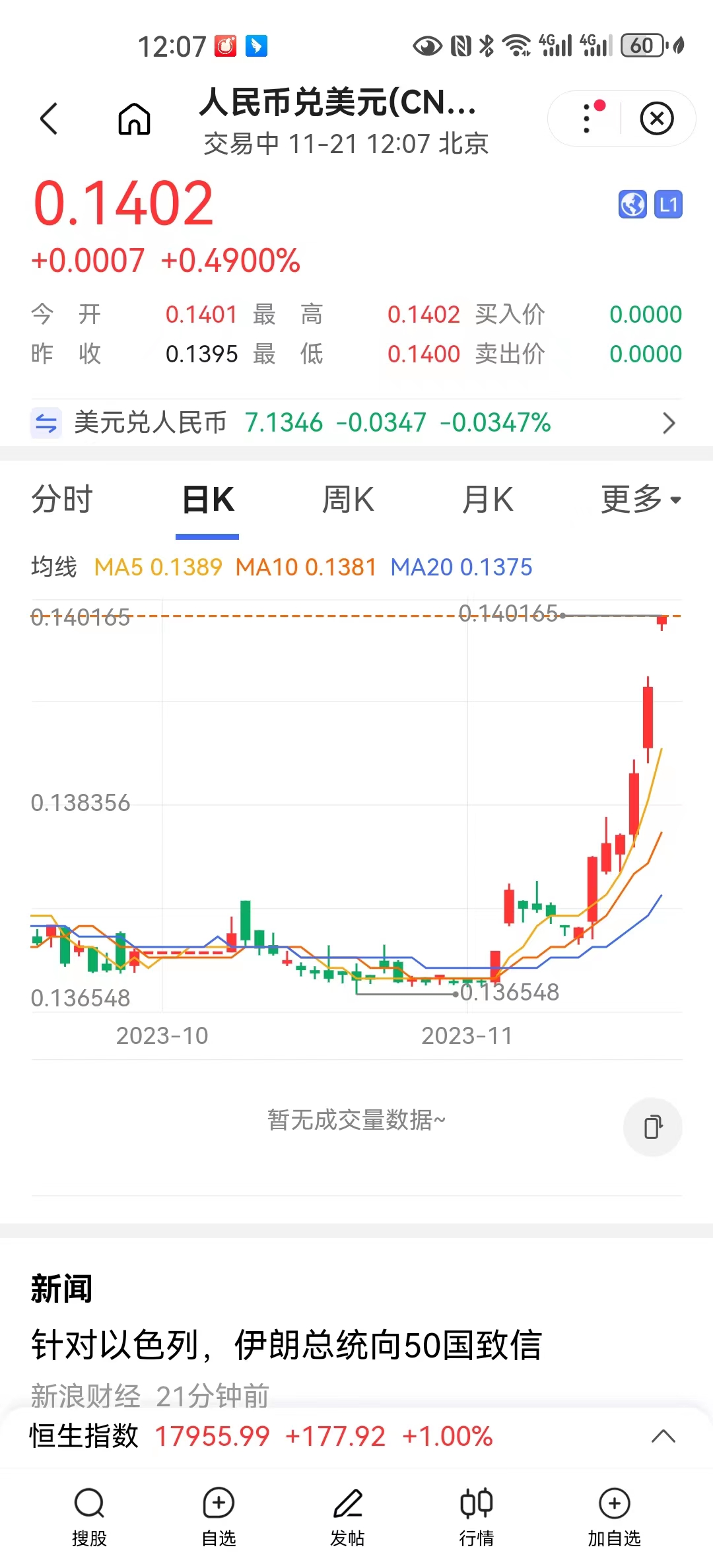The width and height of the screenshot is (713, 1568).
Task: Switch to the 周K chart tab
Action: click(348, 500)
